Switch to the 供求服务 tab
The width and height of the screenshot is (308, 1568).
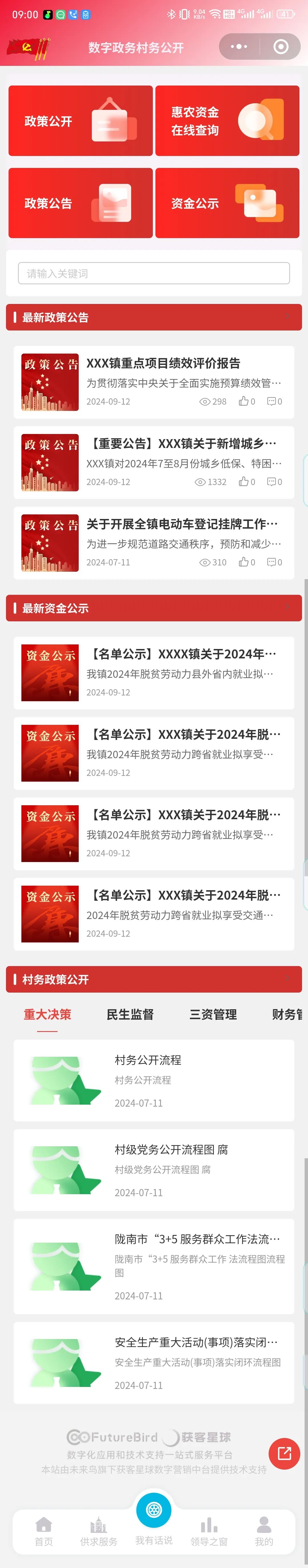[x=99, y=1530]
